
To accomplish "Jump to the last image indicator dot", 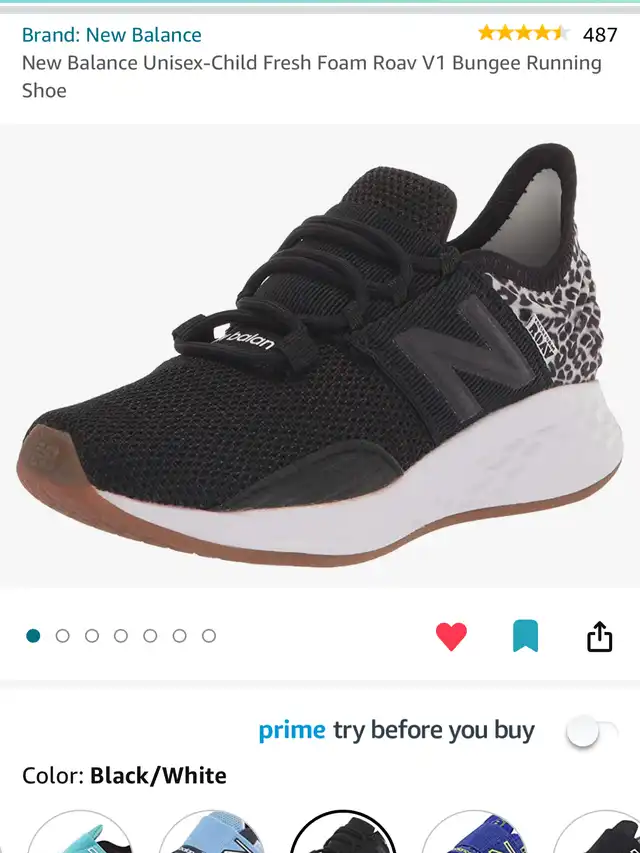I will [209, 636].
